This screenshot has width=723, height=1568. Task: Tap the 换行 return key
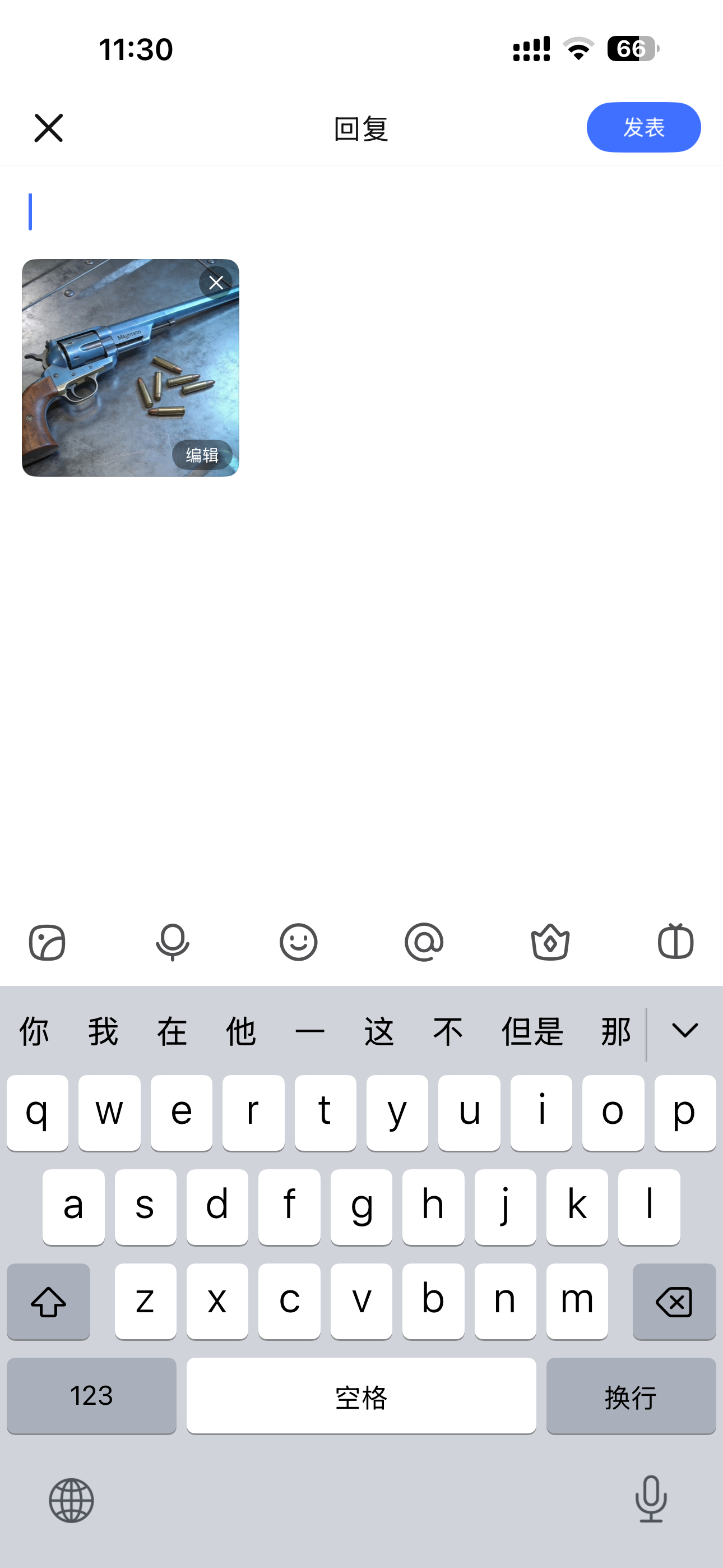pyautogui.click(x=631, y=1396)
